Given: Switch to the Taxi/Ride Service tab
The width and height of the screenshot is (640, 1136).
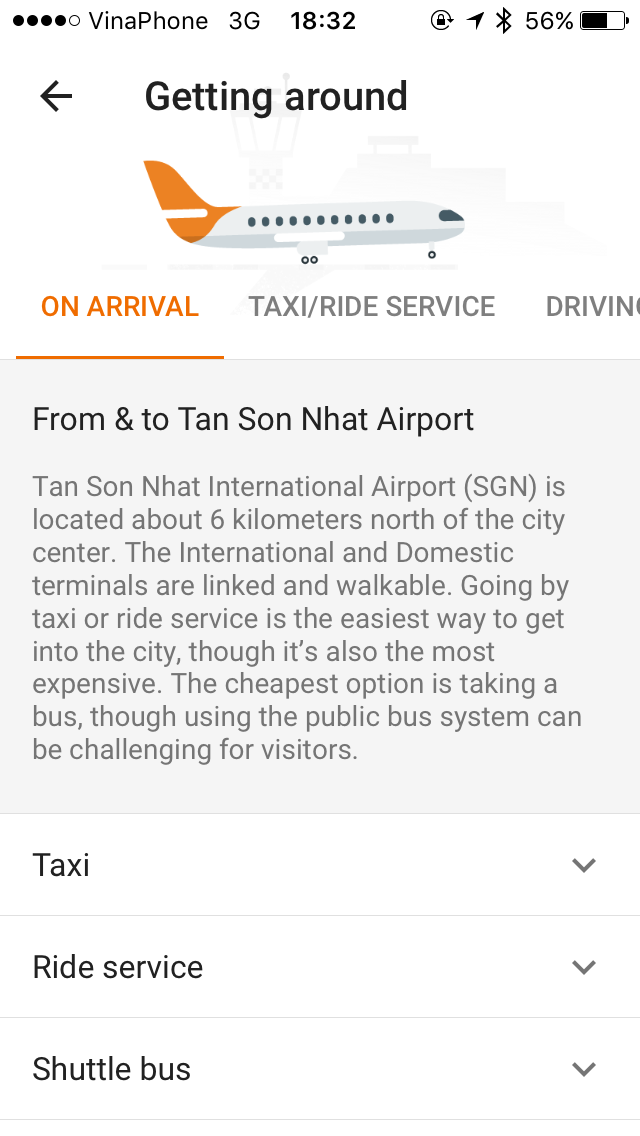Looking at the screenshot, I should [372, 307].
